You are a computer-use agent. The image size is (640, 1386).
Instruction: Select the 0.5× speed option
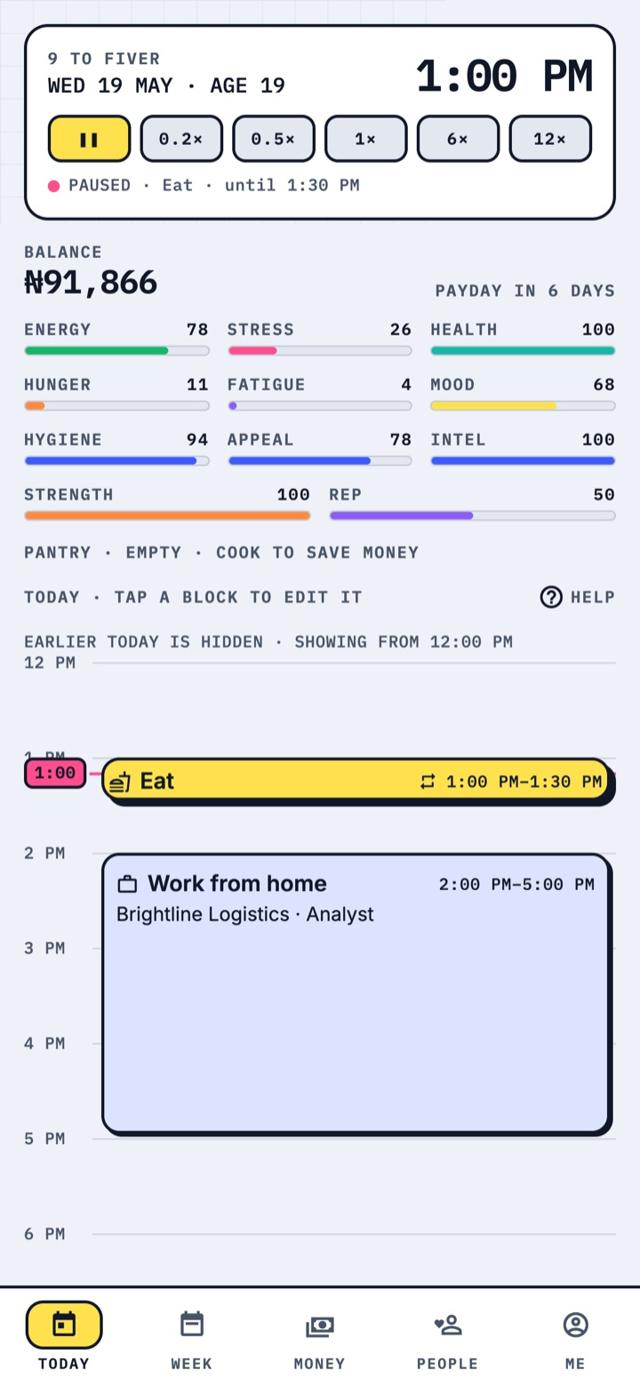[x=273, y=139]
